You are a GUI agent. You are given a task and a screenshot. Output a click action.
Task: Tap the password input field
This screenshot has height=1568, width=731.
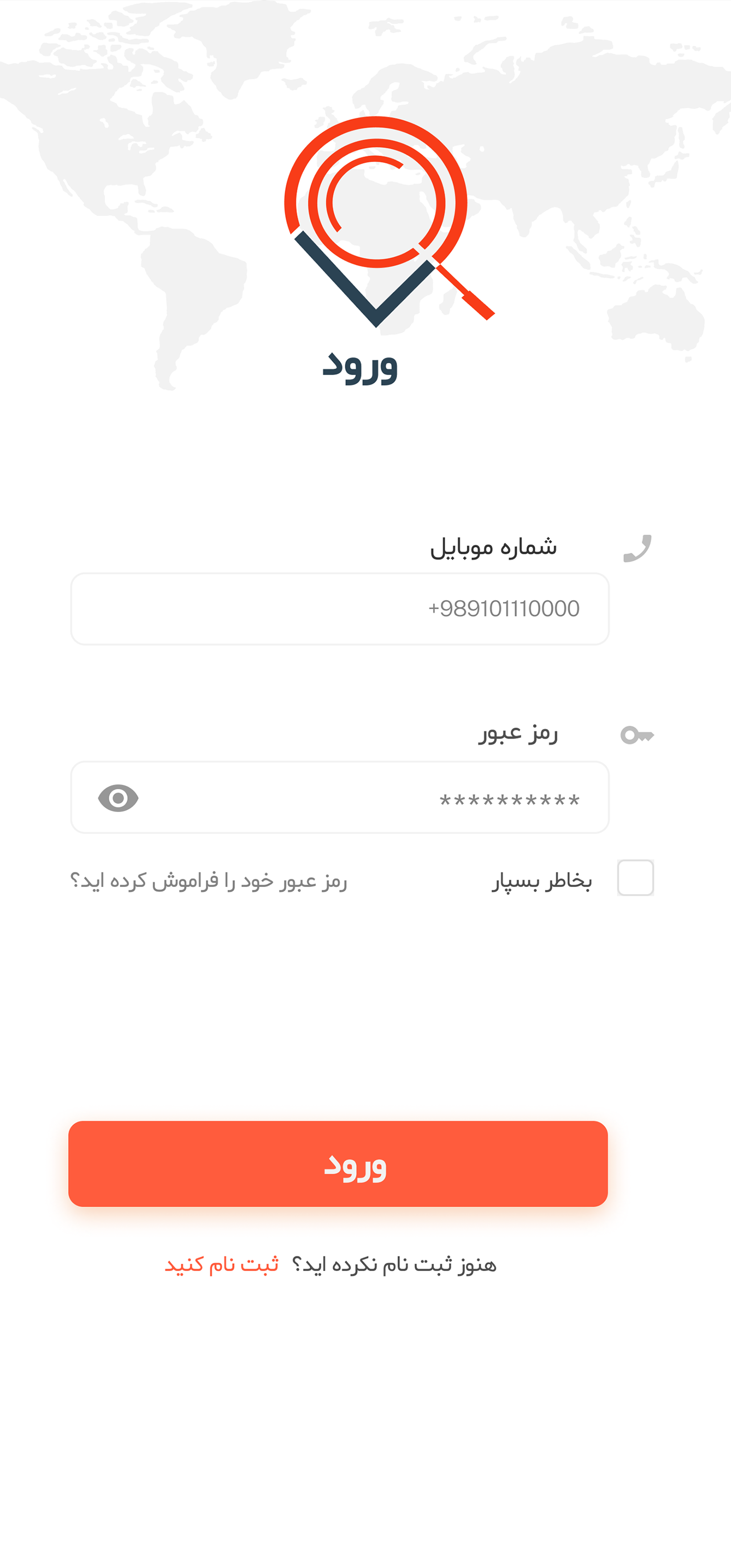[366, 797]
